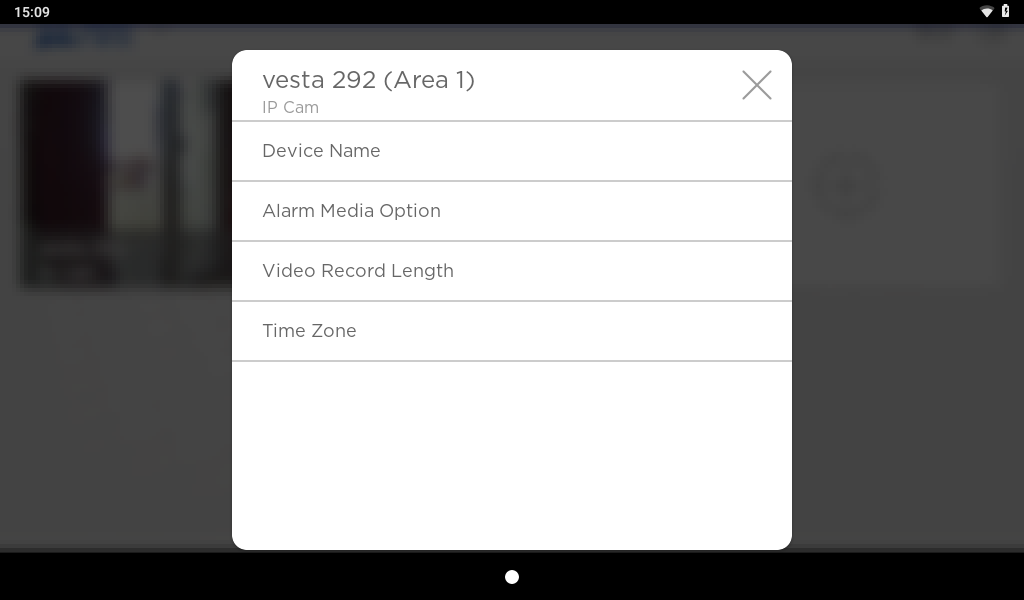Select Video Record Length

(511, 271)
